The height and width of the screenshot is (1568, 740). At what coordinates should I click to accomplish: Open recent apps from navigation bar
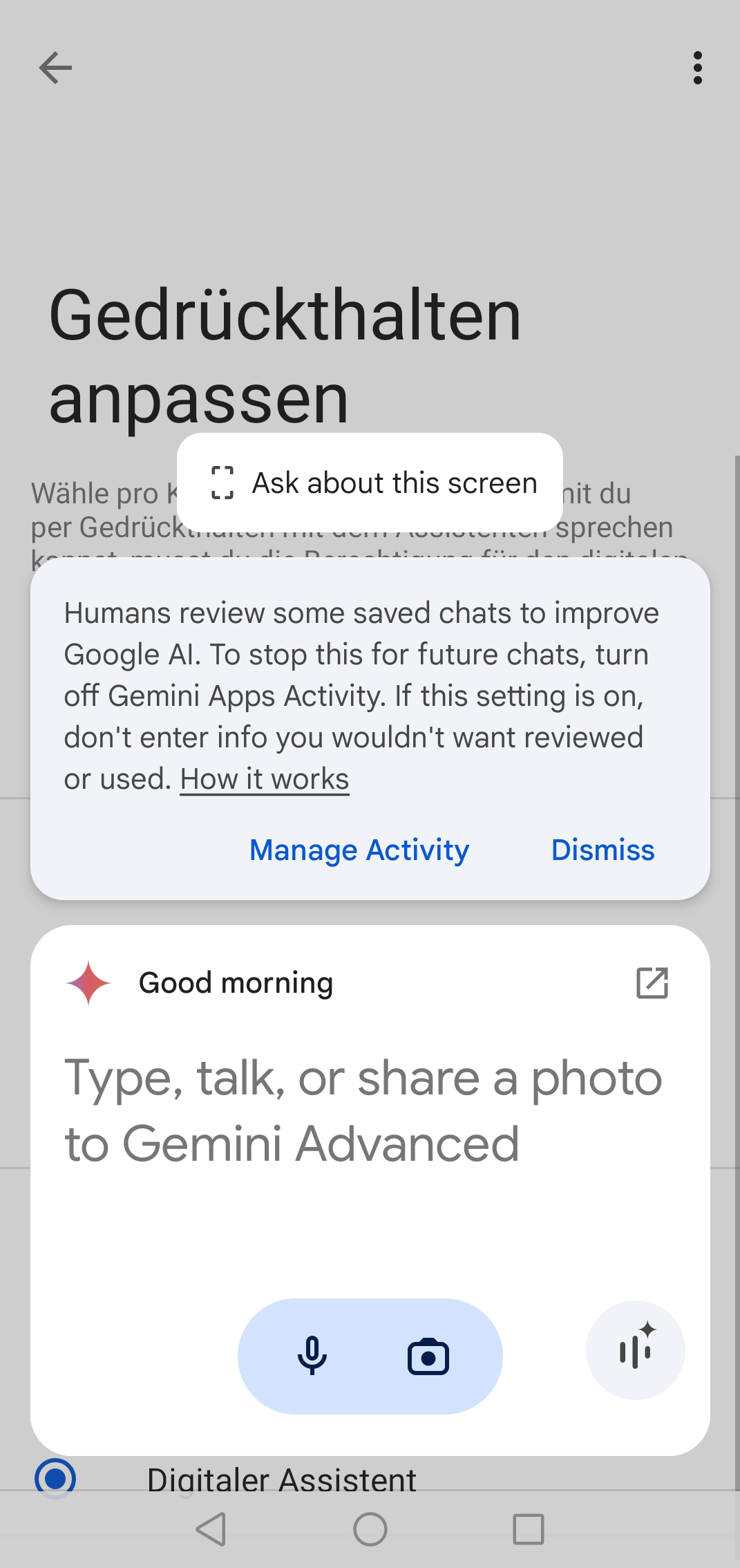[x=528, y=1529]
